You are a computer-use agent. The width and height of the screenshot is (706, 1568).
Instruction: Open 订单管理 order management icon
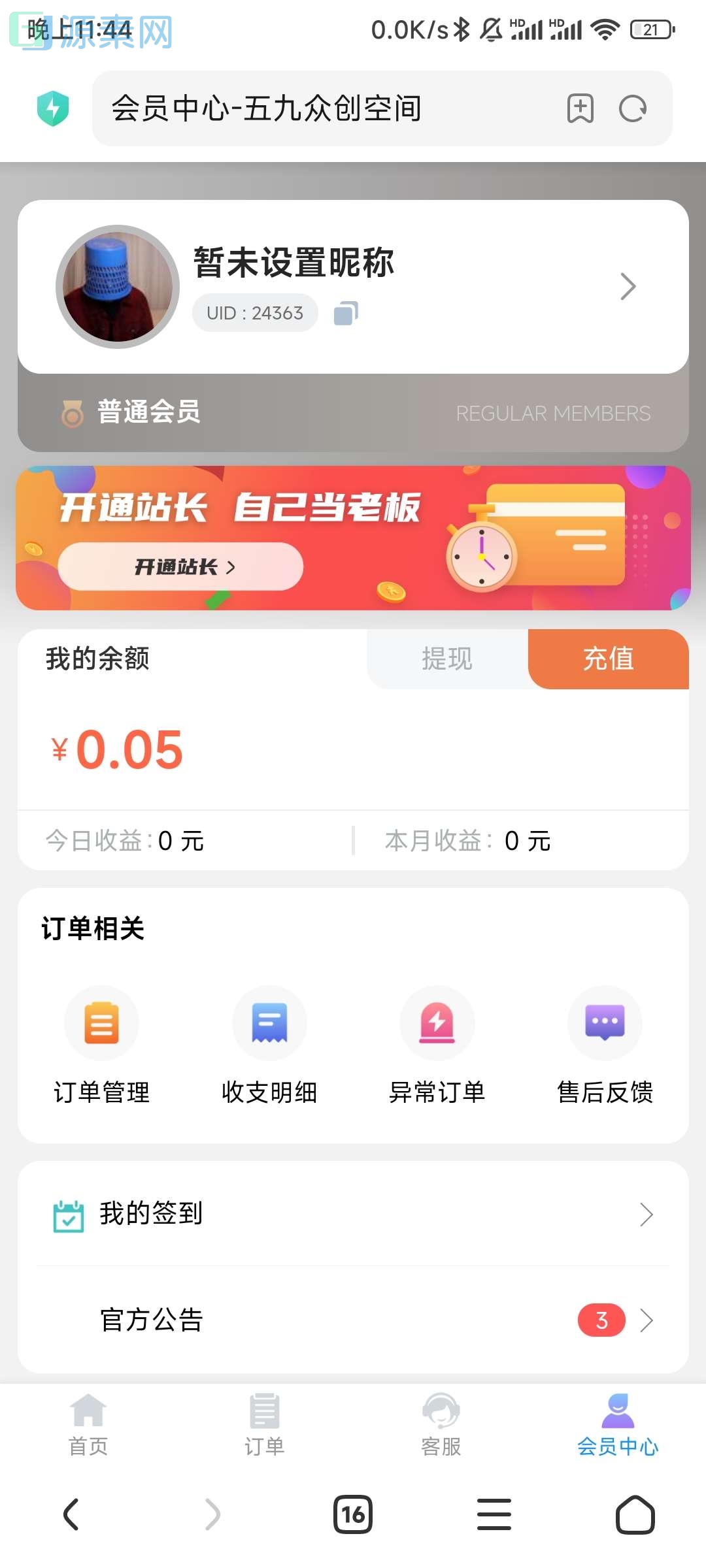pos(101,1023)
